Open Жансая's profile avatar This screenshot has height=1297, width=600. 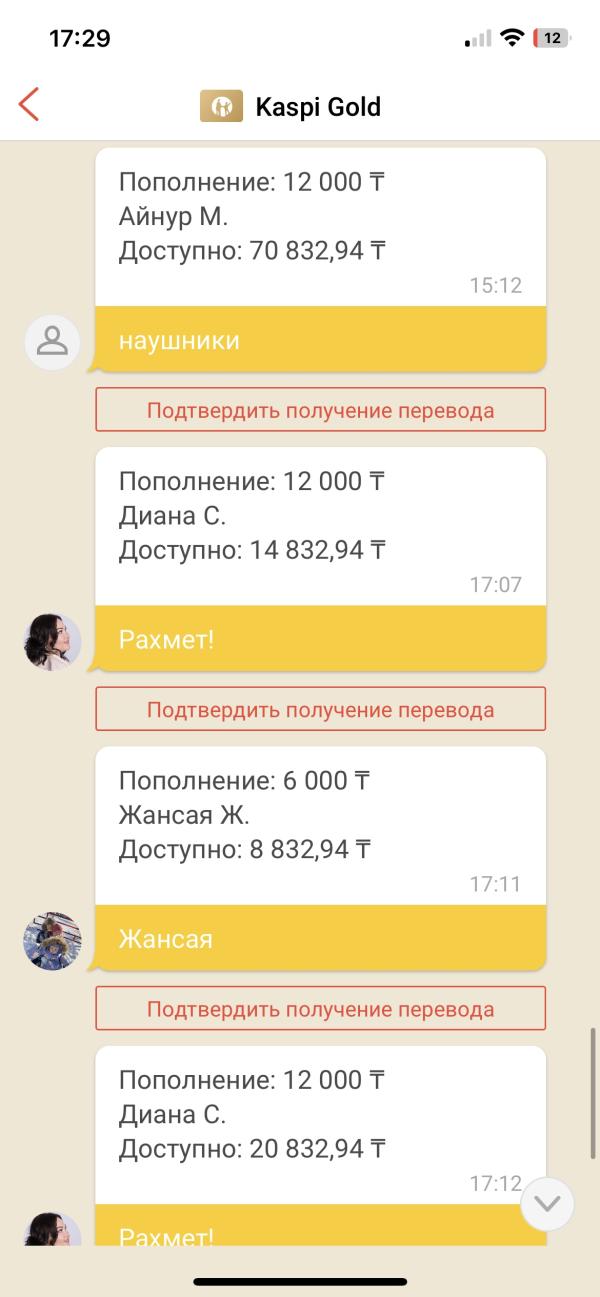tap(52, 940)
